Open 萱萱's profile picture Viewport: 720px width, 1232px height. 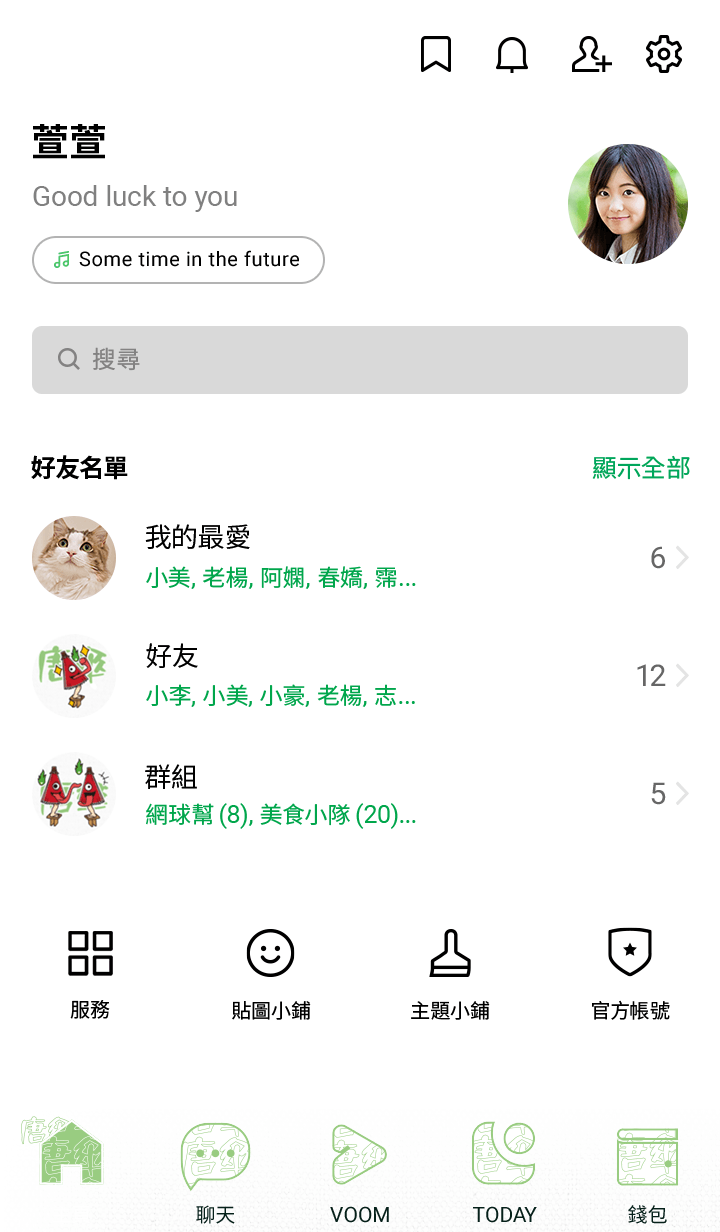[628, 204]
